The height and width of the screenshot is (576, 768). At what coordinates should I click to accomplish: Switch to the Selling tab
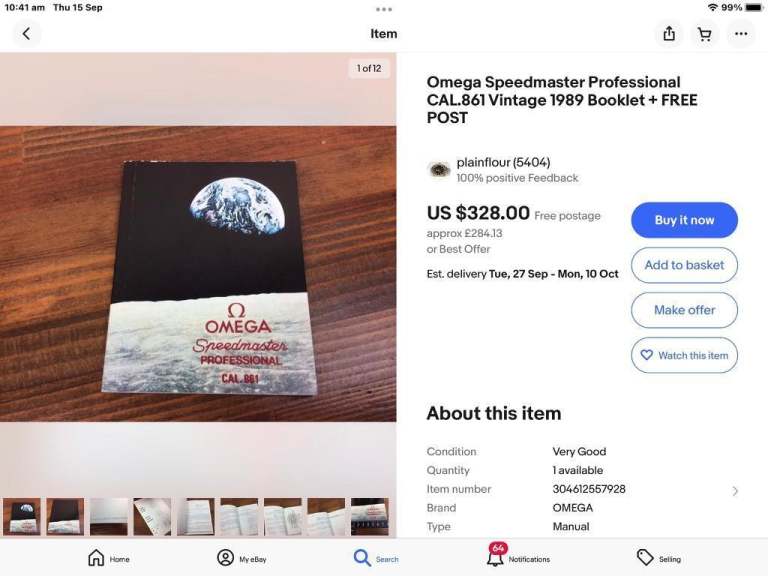point(658,558)
